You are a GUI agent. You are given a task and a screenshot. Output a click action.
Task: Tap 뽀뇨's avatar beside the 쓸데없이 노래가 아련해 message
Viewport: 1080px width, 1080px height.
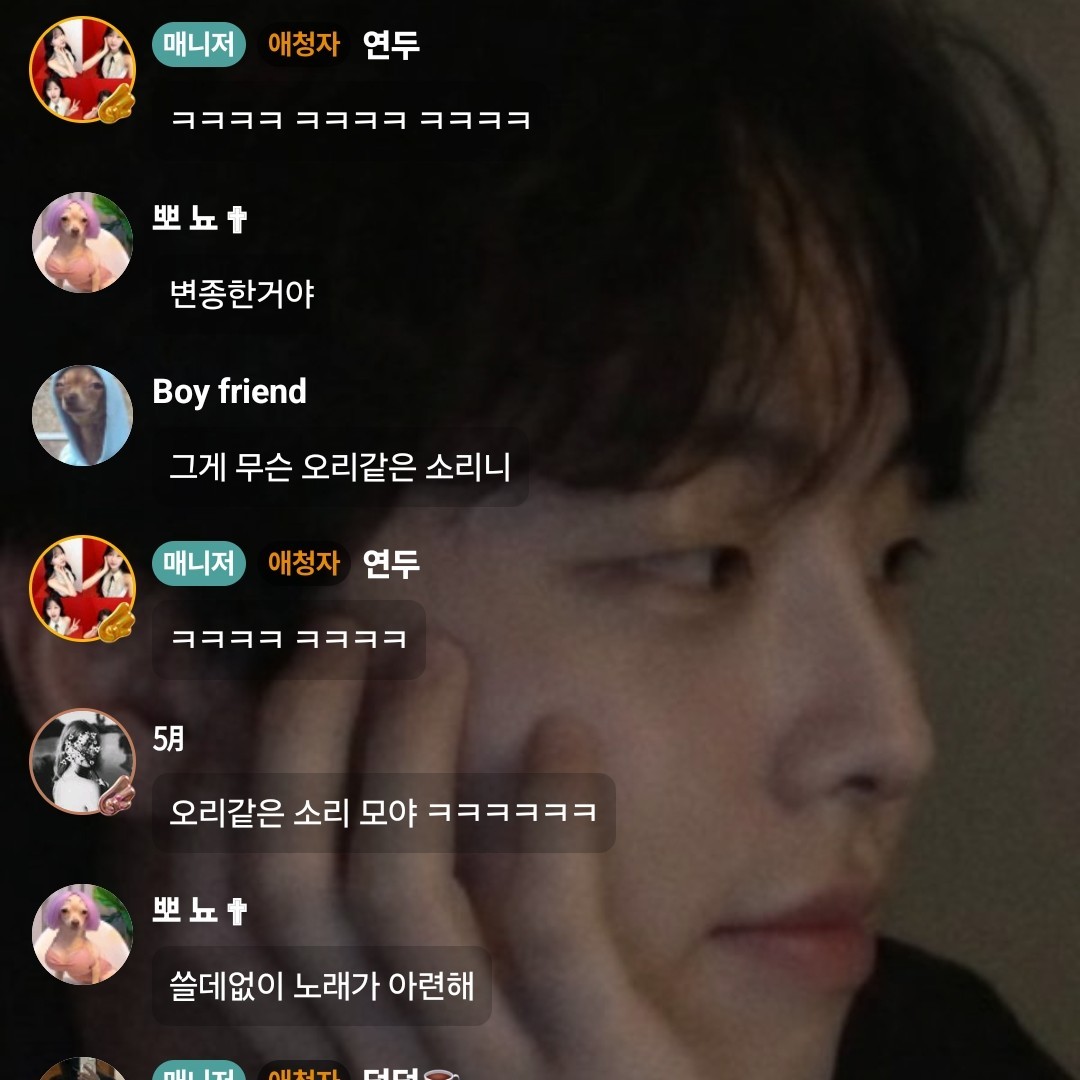coord(82,934)
